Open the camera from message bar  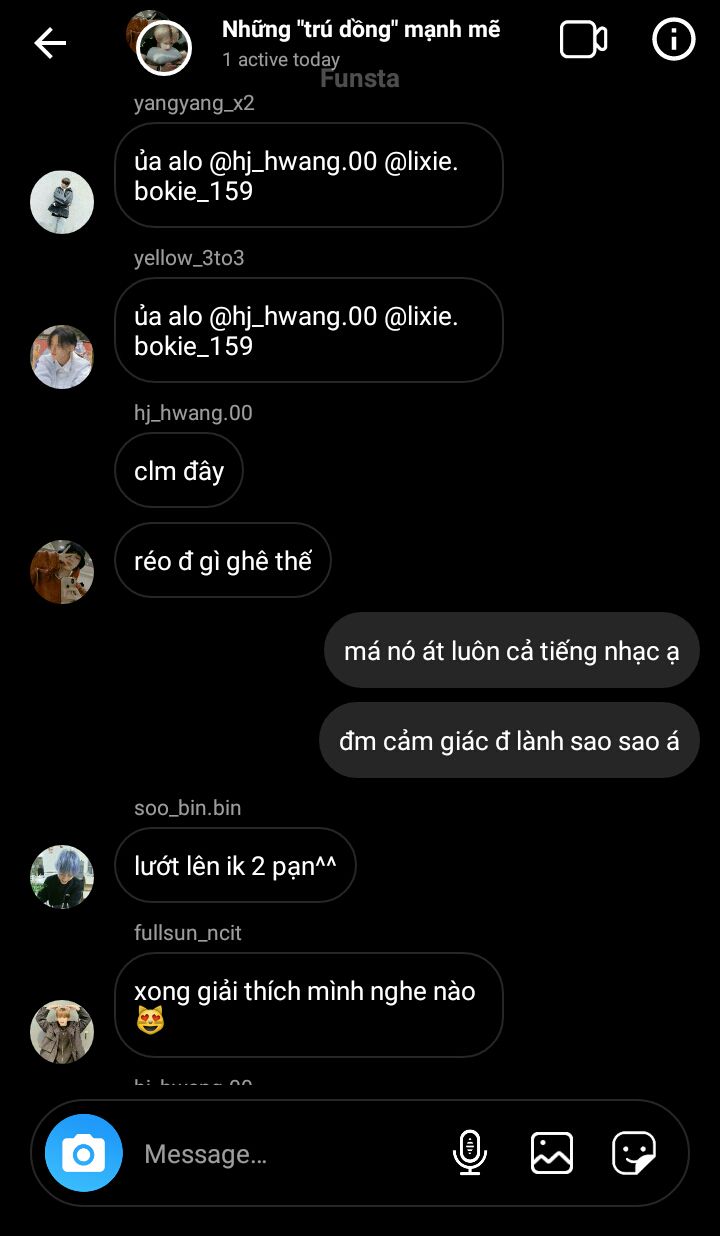pyautogui.click(x=84, y=1153)
